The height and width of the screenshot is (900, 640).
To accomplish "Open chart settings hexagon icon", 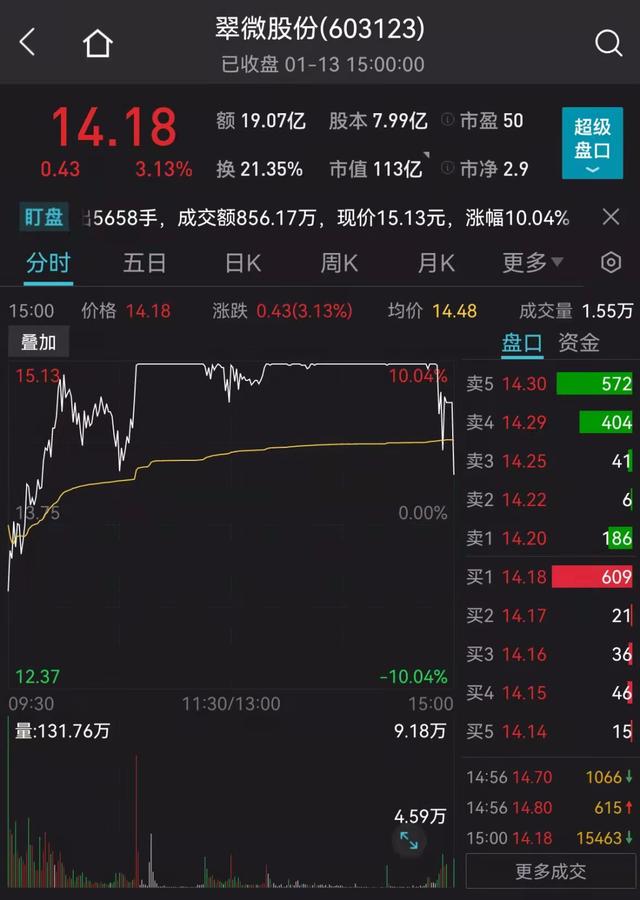I will coord(610,263).
